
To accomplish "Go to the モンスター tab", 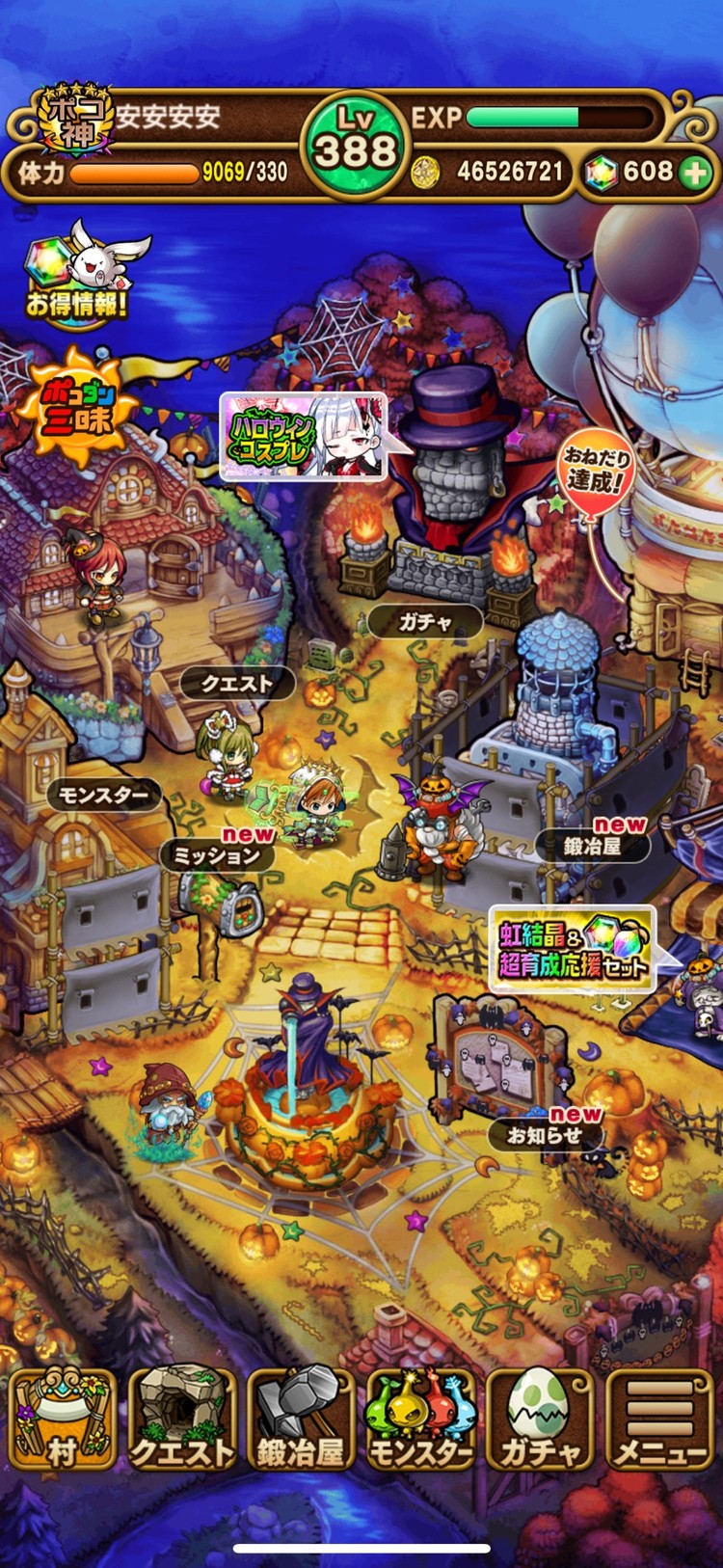I will point(420,1420).
